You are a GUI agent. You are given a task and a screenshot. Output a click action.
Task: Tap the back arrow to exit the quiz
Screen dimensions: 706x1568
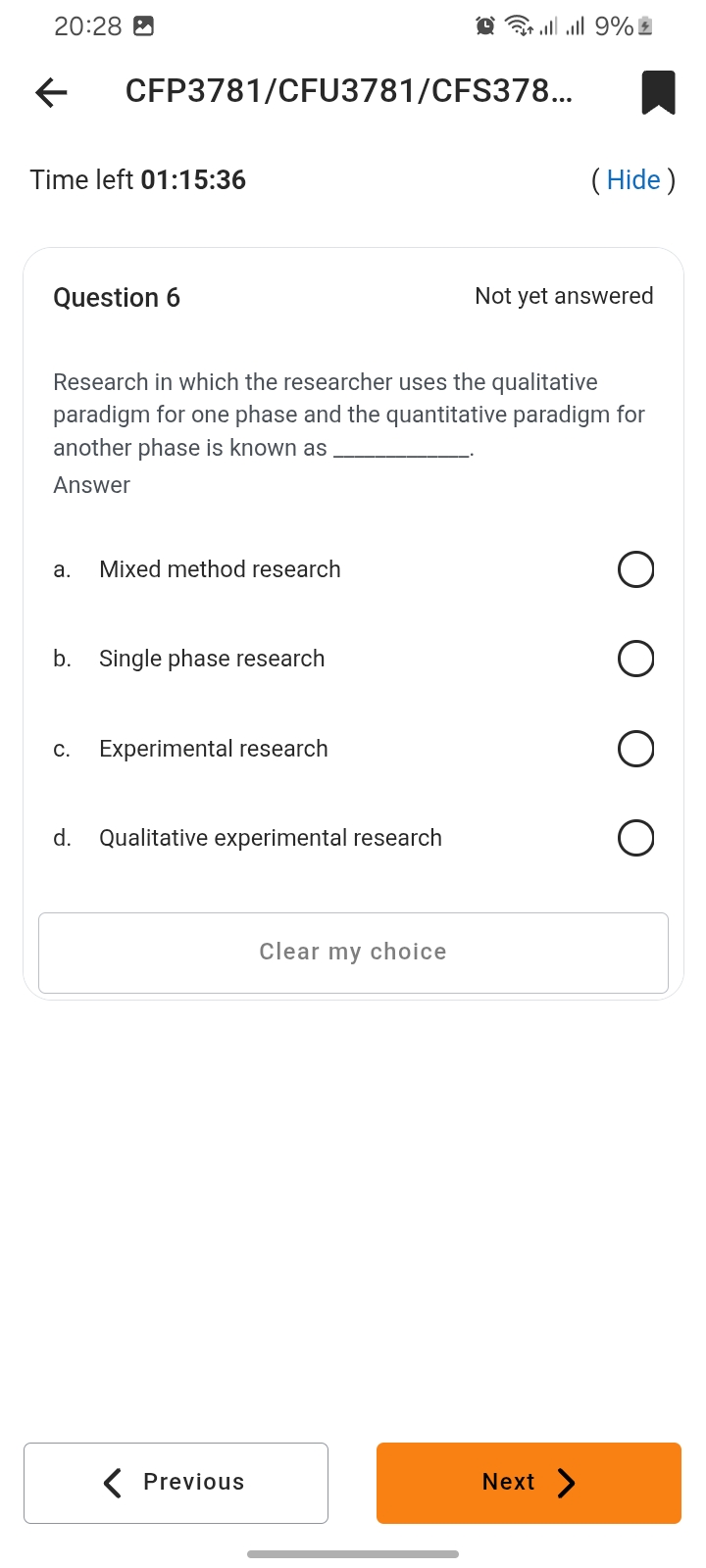[50, 92]
